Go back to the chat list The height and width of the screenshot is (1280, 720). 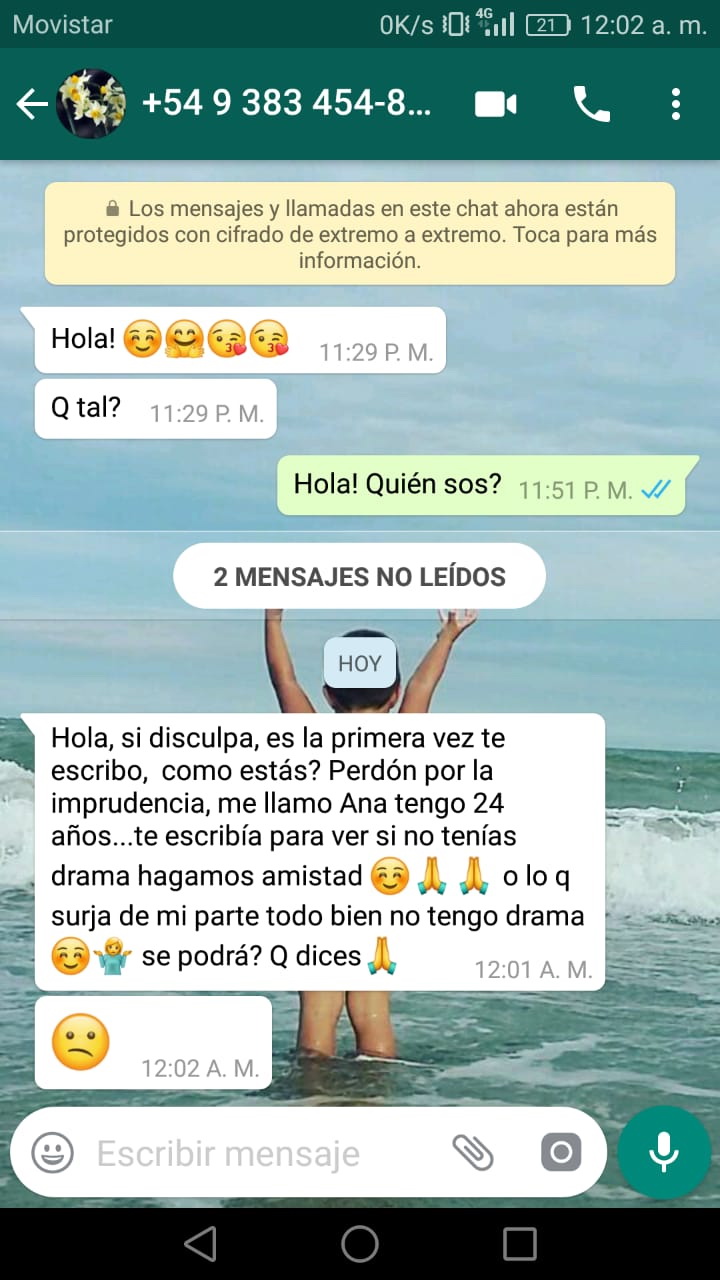tap(31, 104)
